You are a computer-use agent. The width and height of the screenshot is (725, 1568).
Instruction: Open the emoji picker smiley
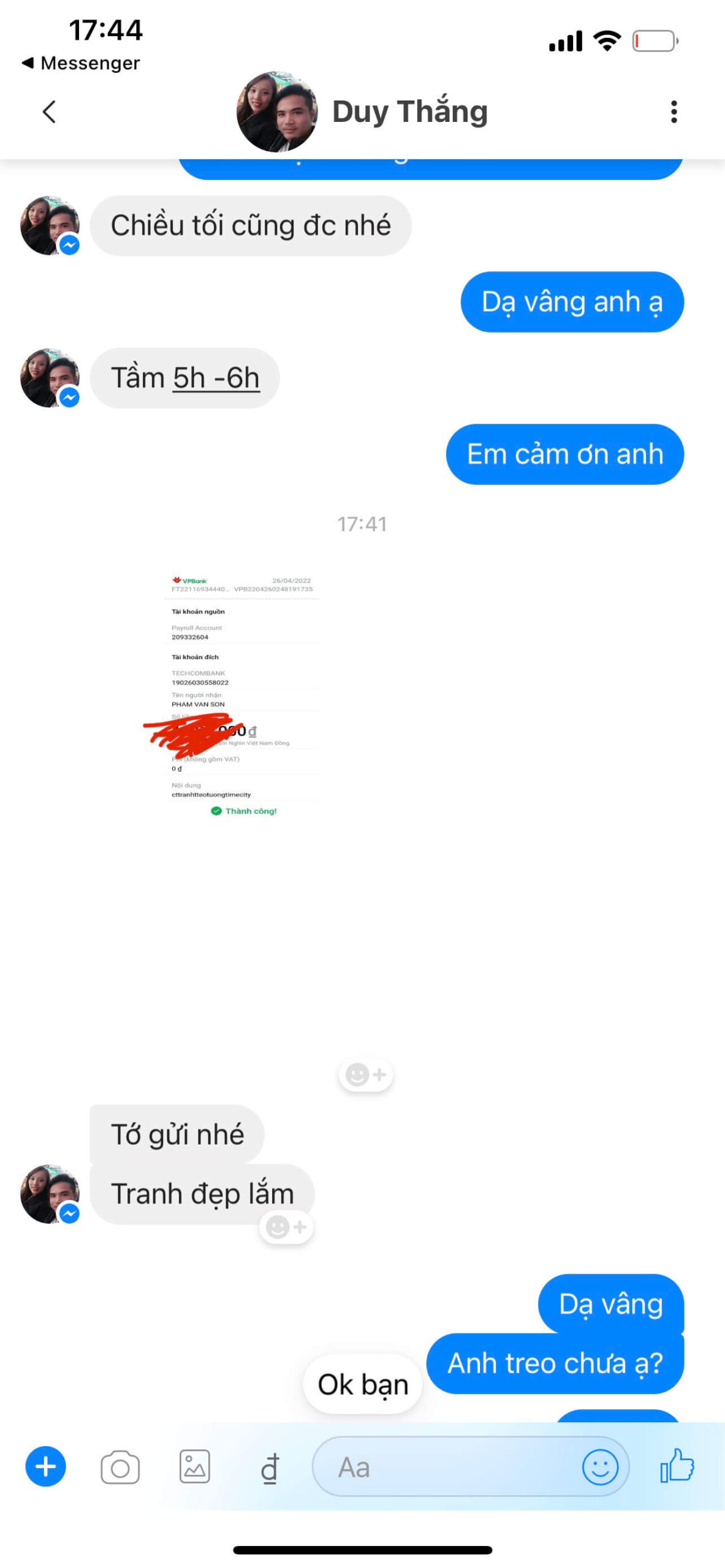tap(599, 1468)
